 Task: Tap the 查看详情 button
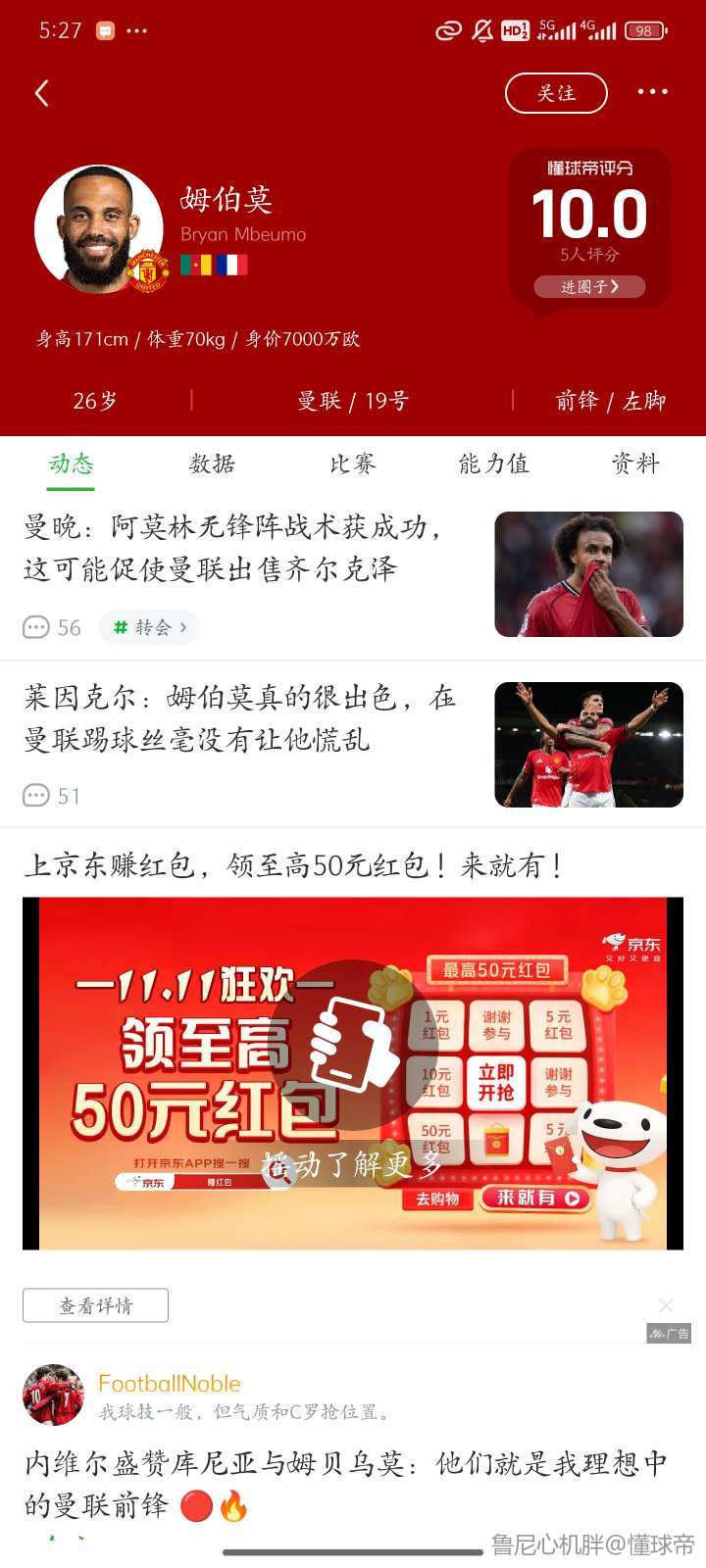click(95, 1305)
